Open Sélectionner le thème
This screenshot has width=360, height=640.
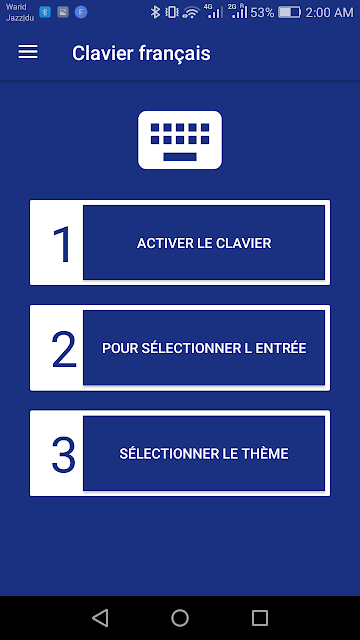pyautogui.click(x=204, y=453)
